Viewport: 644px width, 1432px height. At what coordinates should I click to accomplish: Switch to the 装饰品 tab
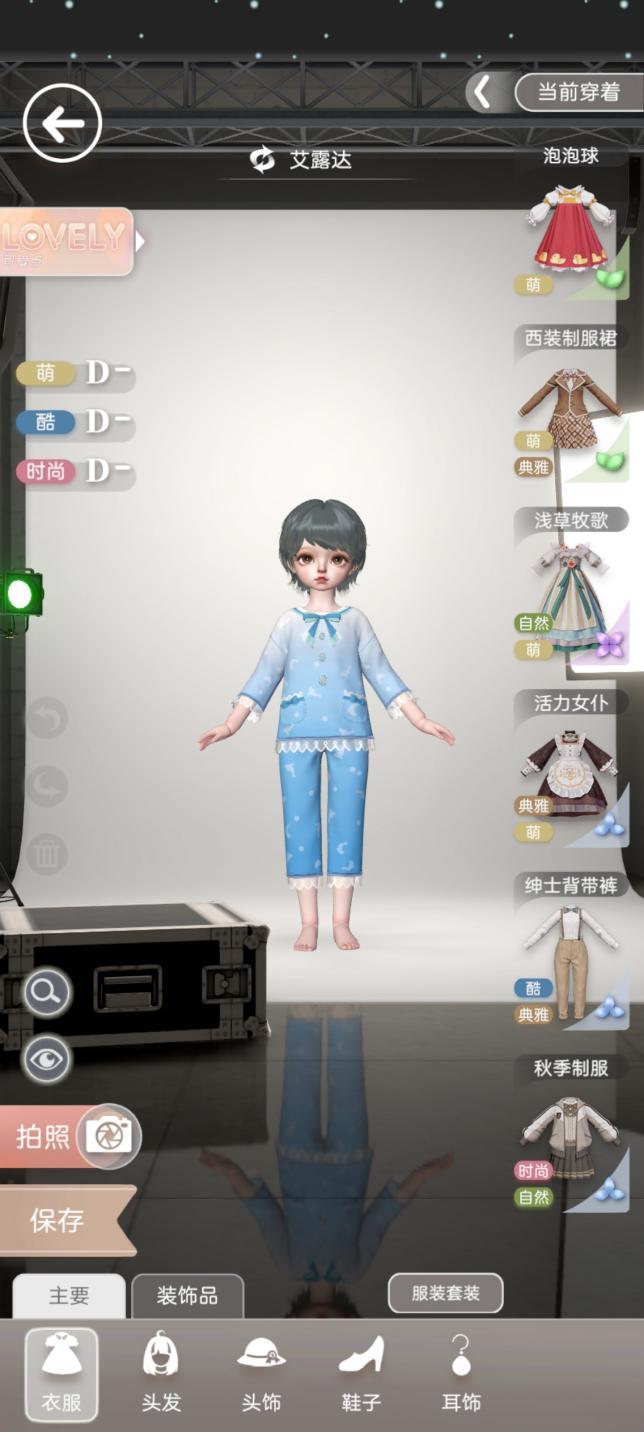pos(187,1296)
